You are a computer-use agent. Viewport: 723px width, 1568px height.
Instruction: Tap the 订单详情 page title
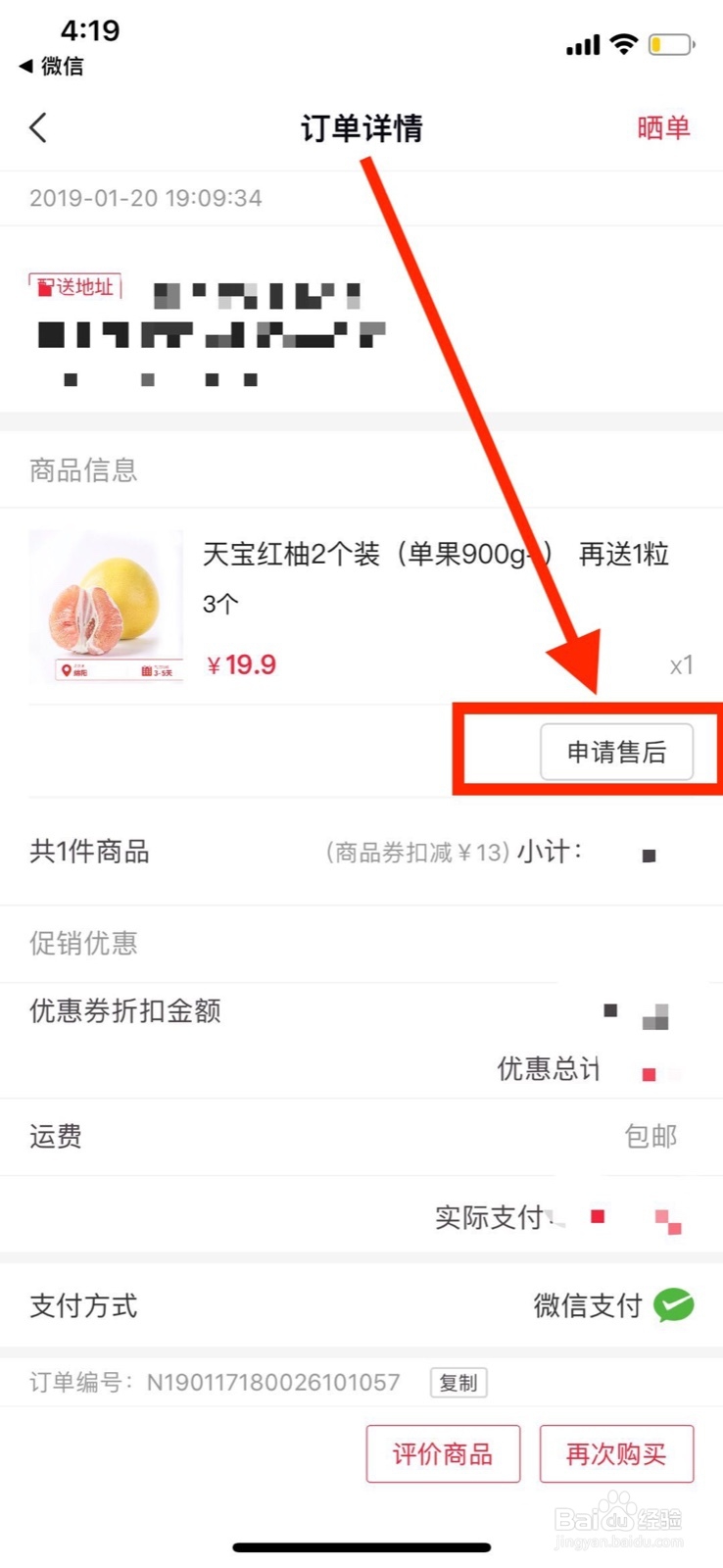point(361,127)
